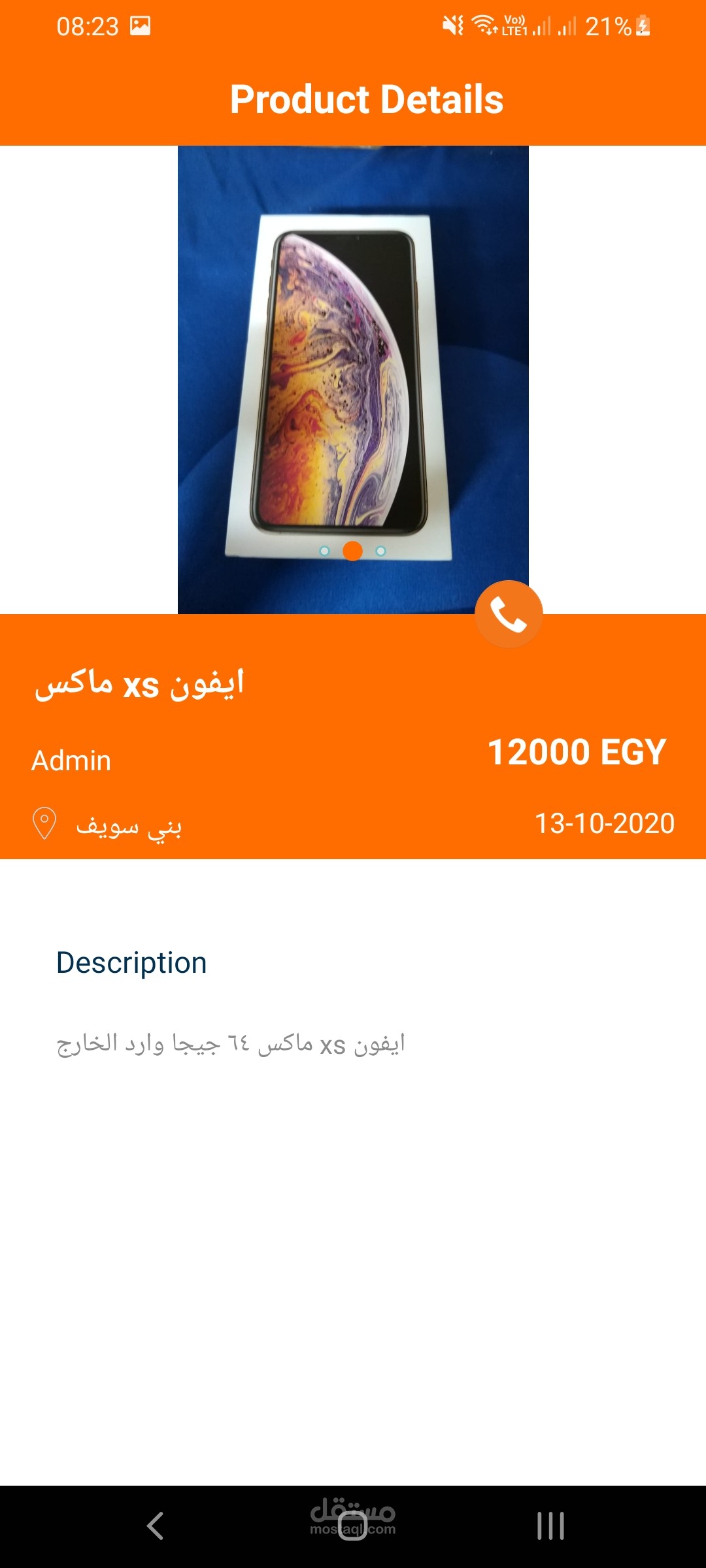Select the first image carousel dot
The width and height of the screenshot is (706, 1568).
pos(324,551)
